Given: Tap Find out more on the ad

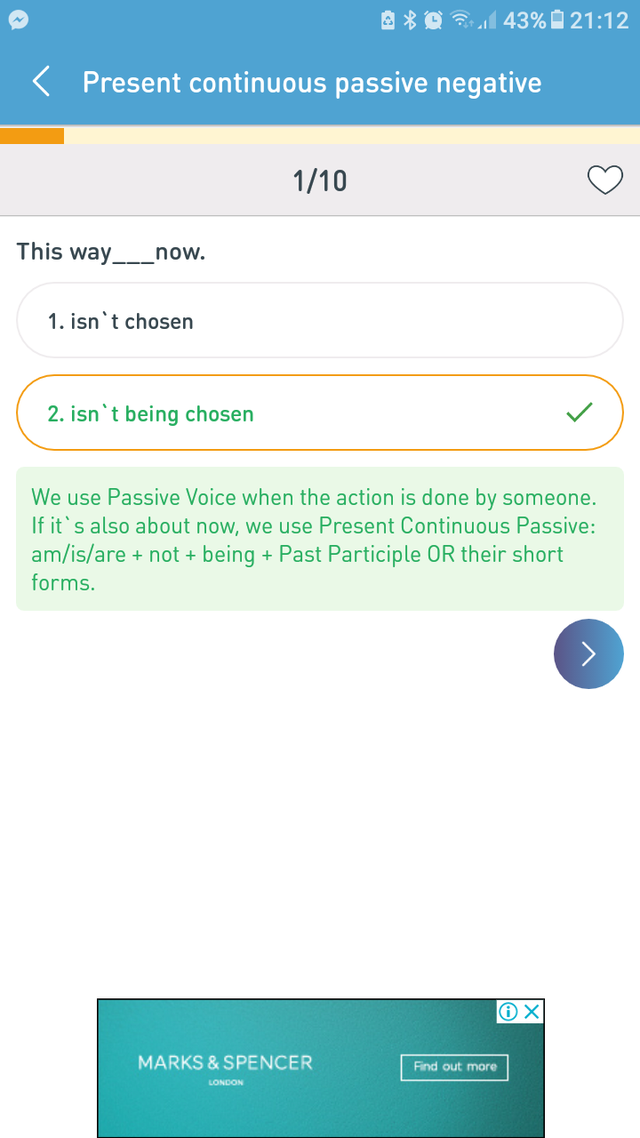Looking at the screenshot, I should click(455, 1067).
